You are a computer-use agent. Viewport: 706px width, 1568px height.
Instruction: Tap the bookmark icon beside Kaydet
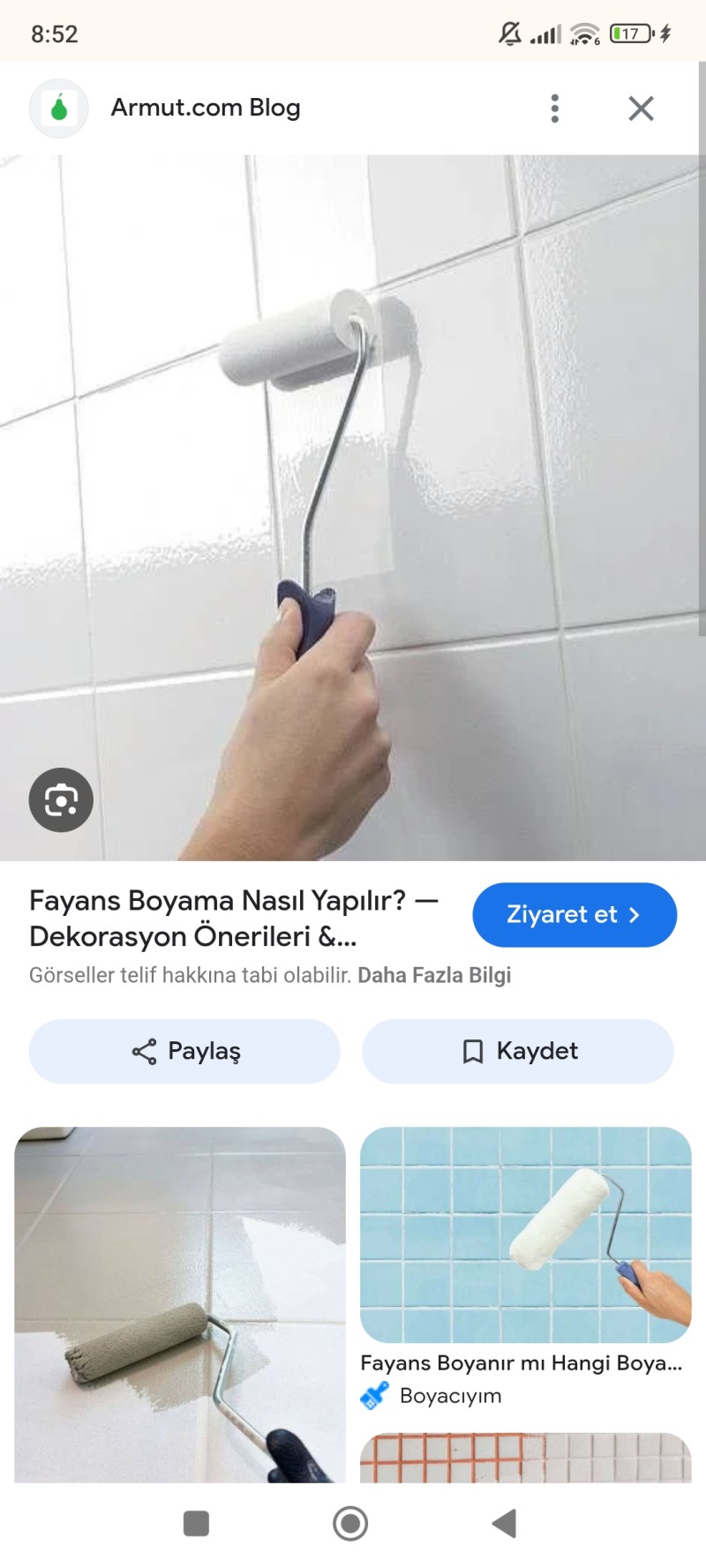click(x=471, y=1051)
